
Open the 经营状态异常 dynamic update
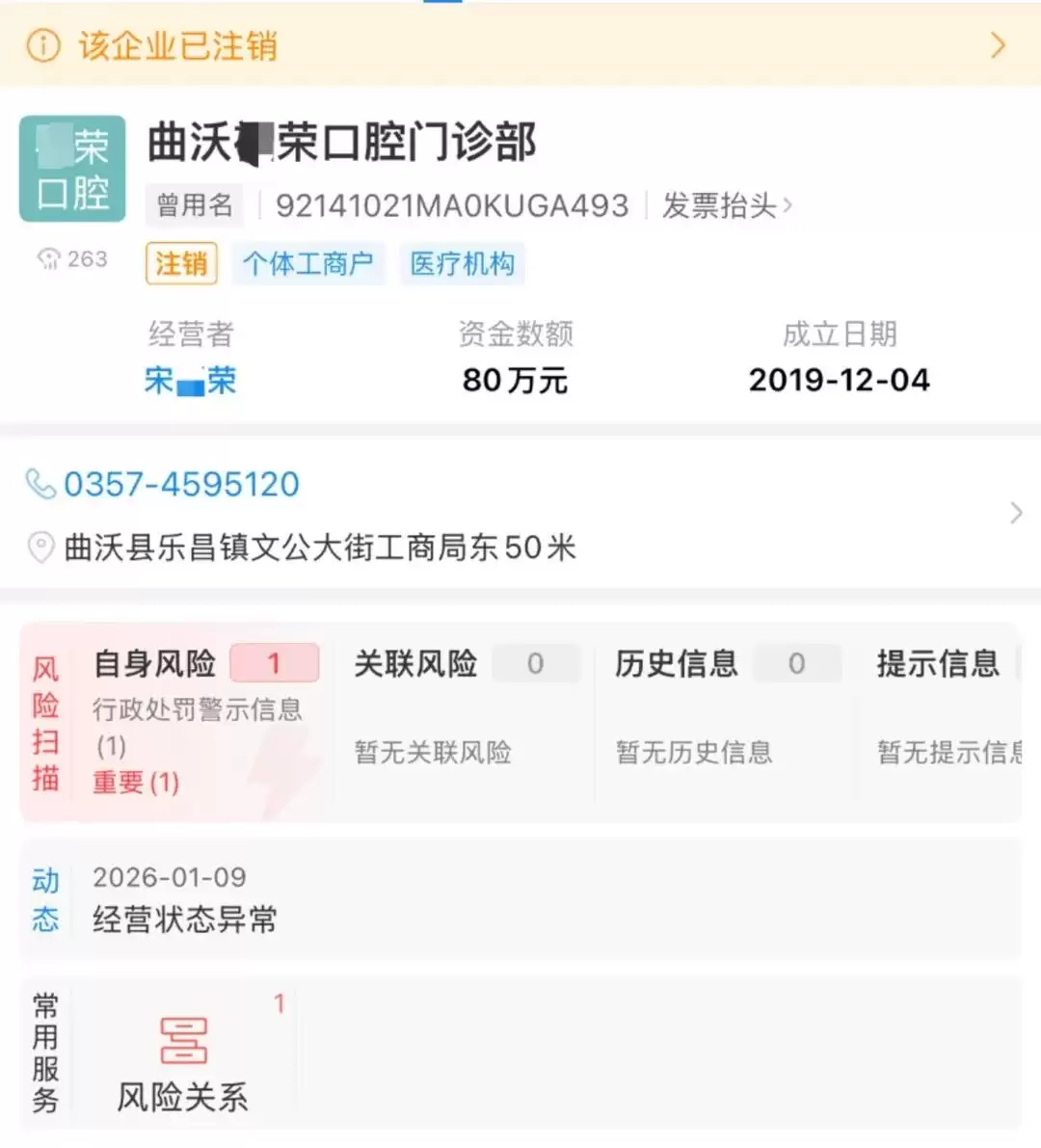point(520,899)
